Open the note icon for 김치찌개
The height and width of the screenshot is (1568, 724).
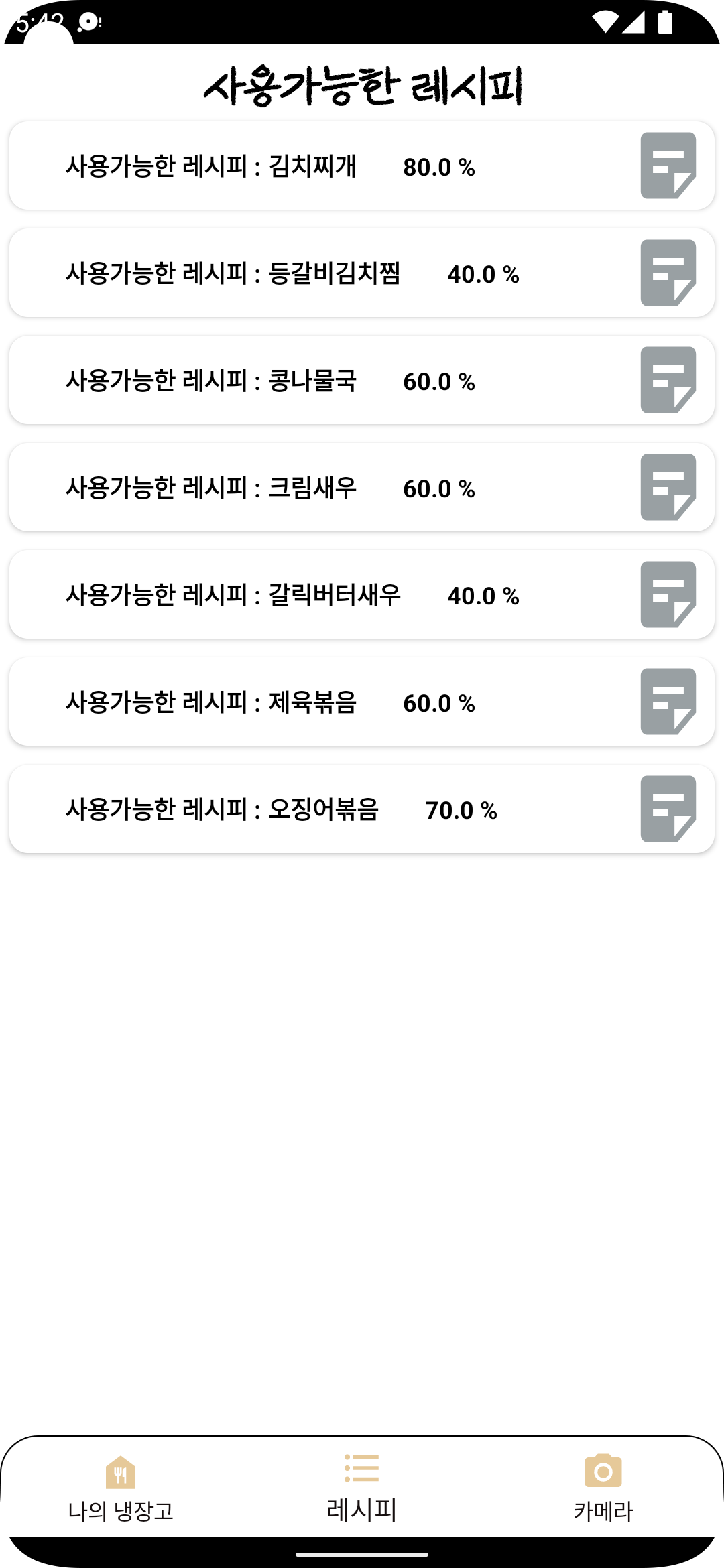click(x=668, y=166)
